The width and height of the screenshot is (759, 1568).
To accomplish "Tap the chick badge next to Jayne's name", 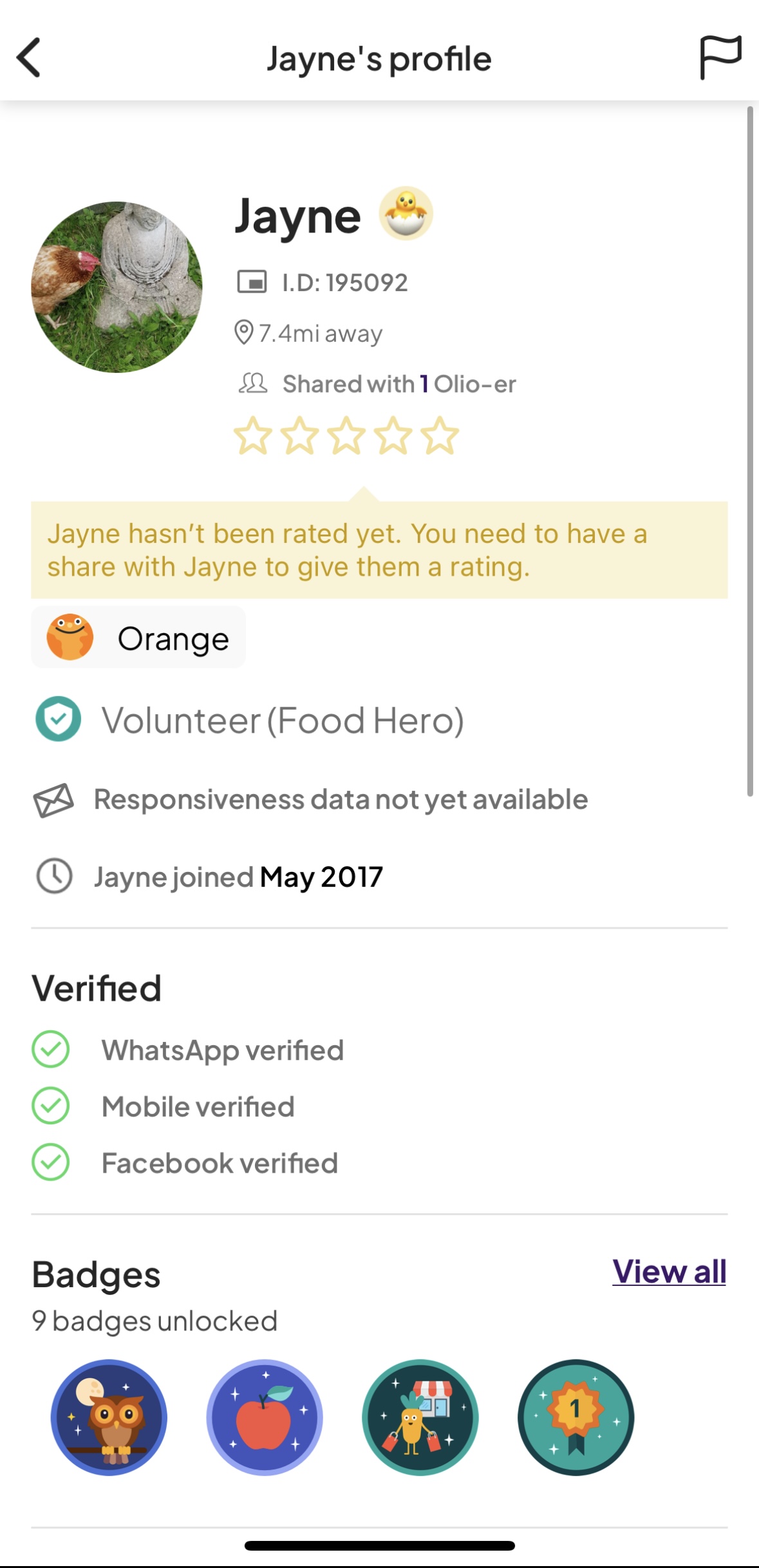I will [406, 214].
